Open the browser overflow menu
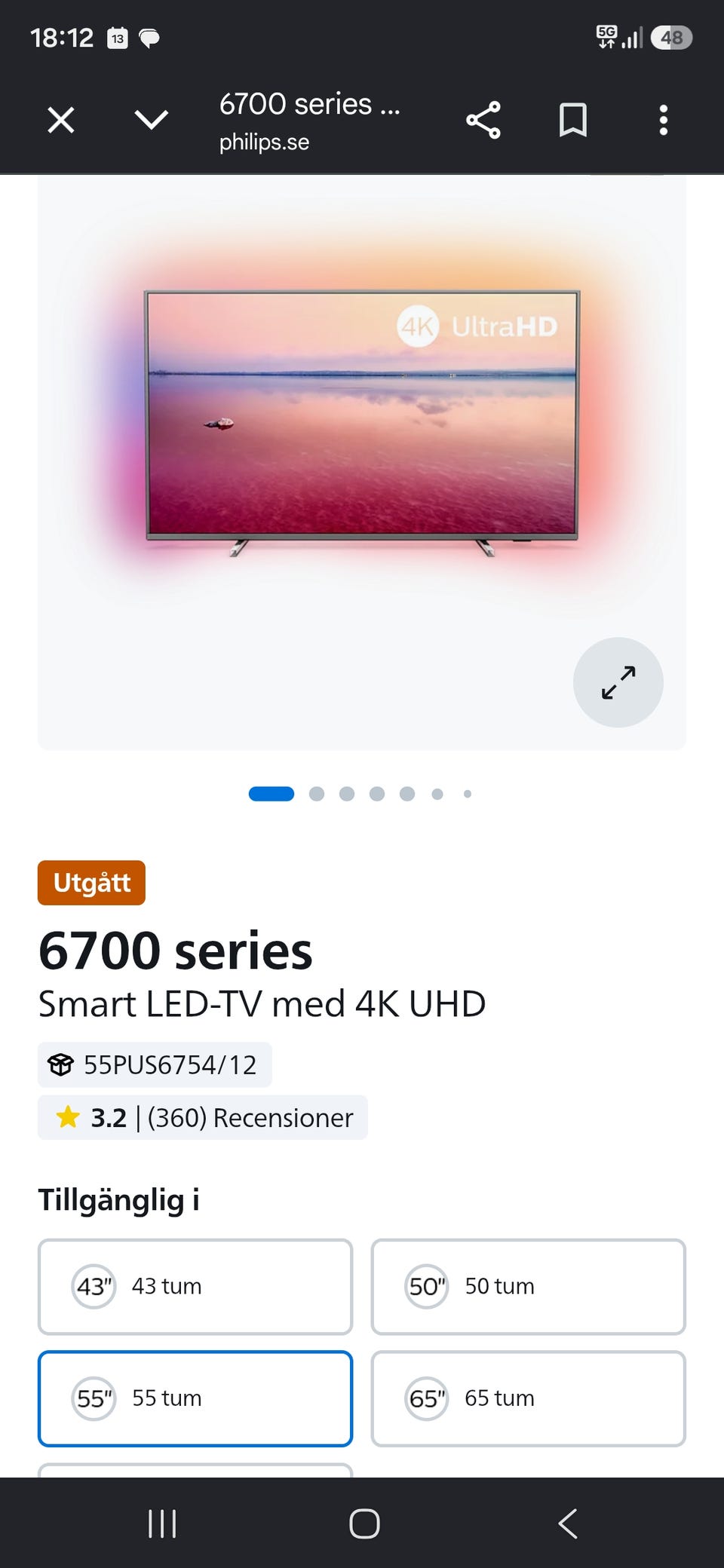The height and width of the screenshot is (1568, 724). pyautogui.click(x=664, y=120)
